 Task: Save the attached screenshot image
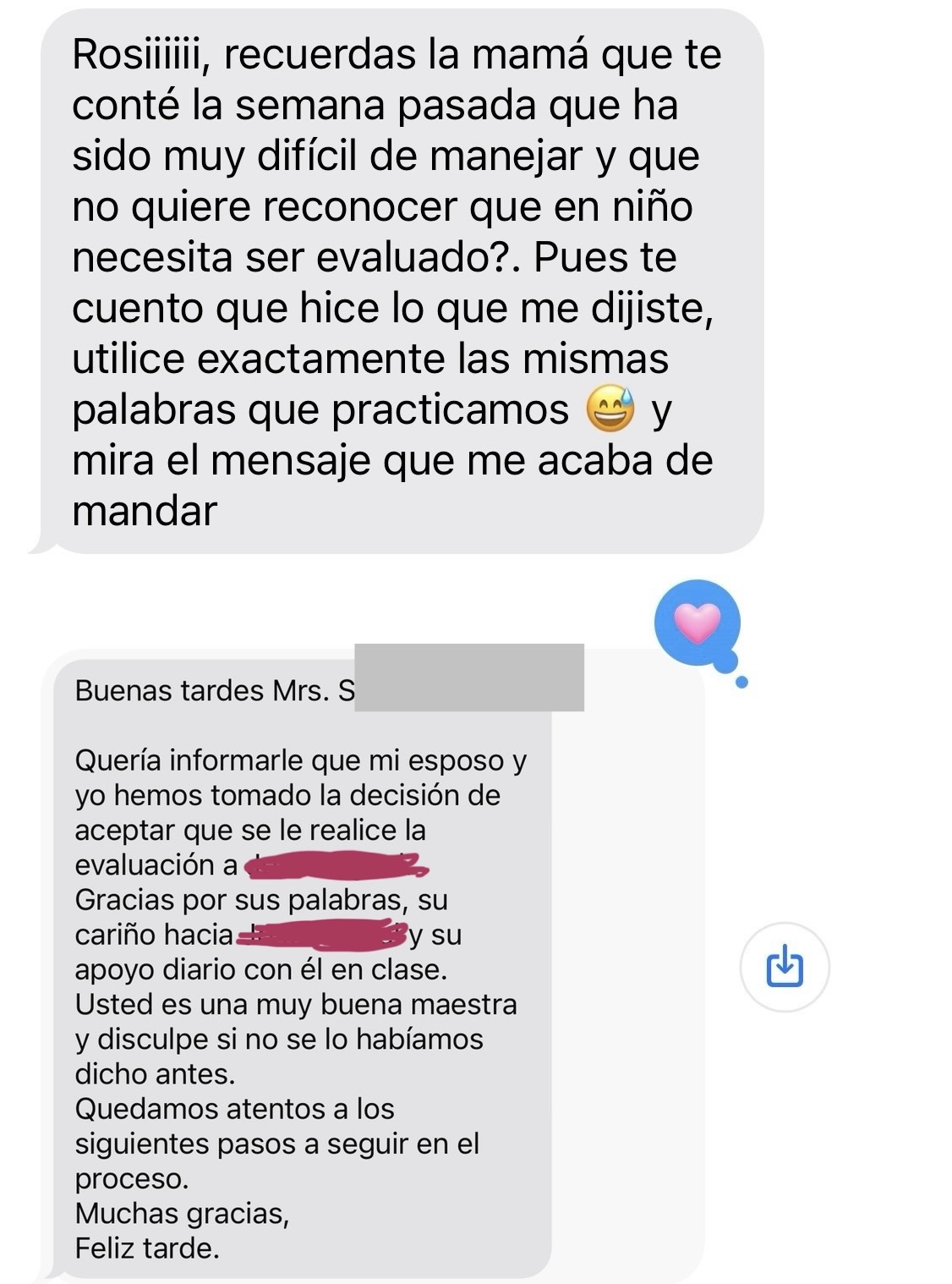[784, 967]
